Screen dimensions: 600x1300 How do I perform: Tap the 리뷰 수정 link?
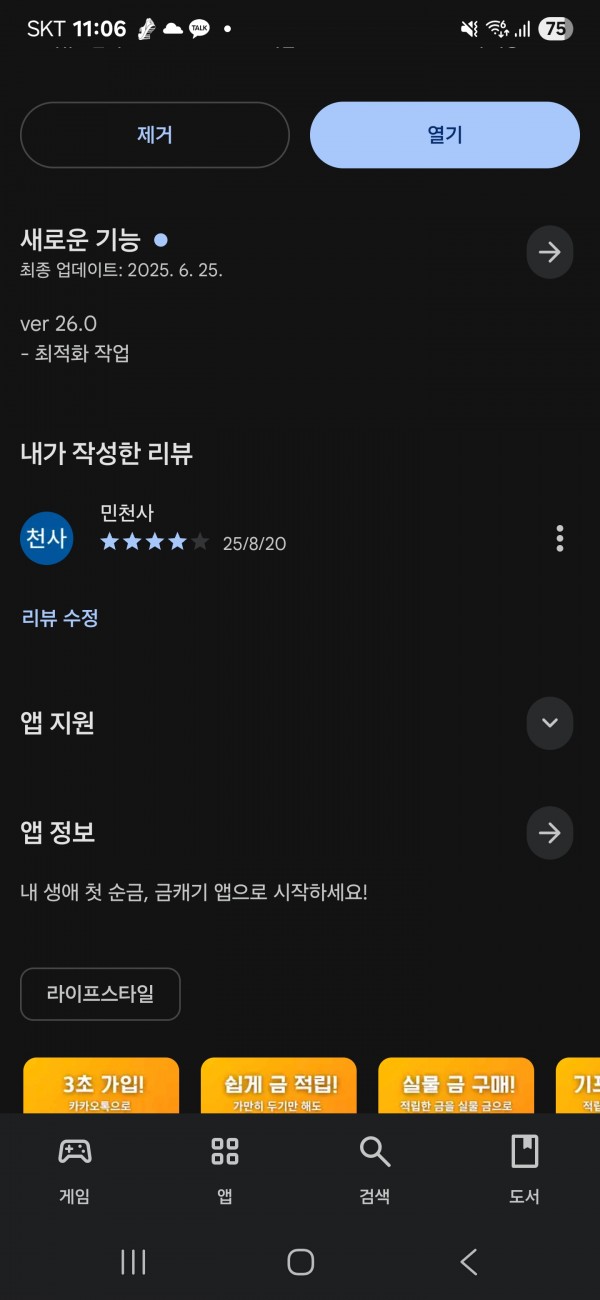[60, 618]
